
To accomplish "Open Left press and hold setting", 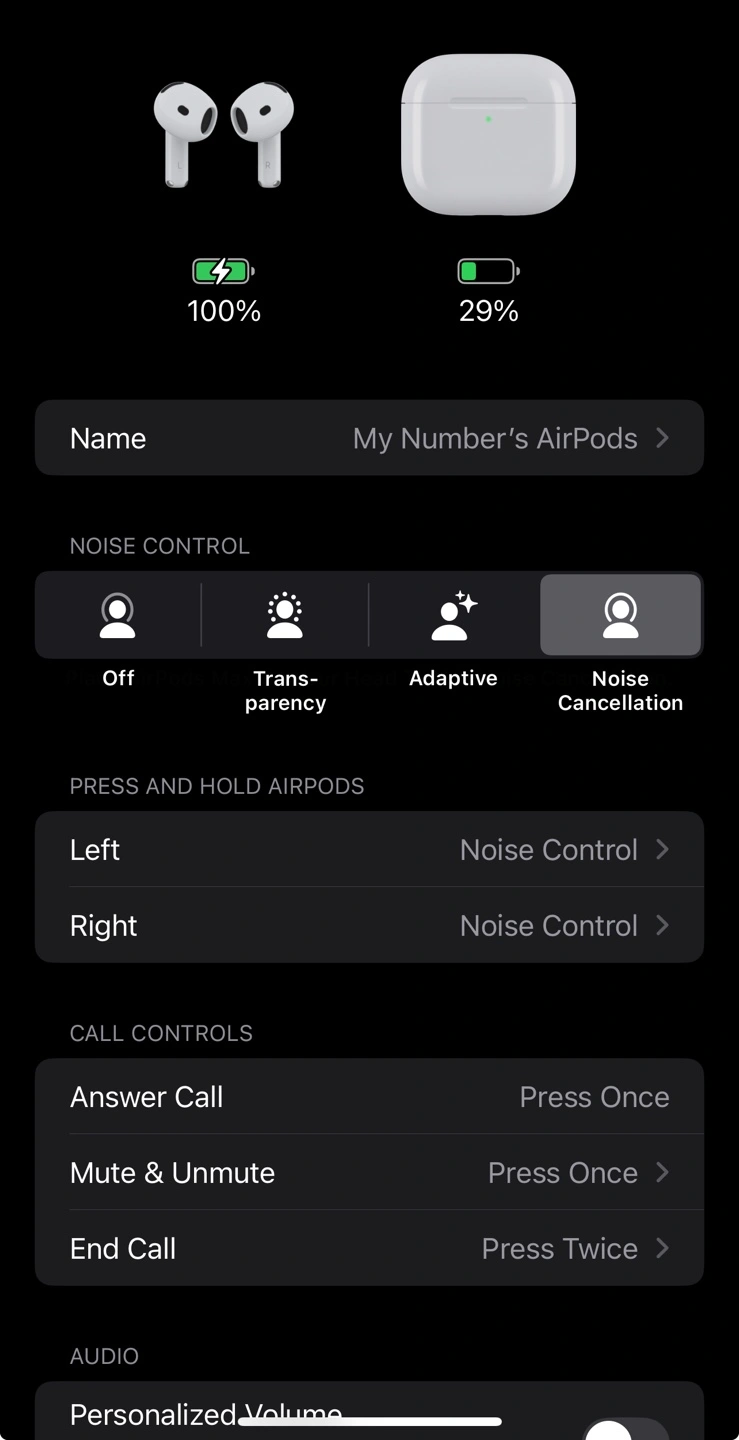I will [x=369, y=850].
